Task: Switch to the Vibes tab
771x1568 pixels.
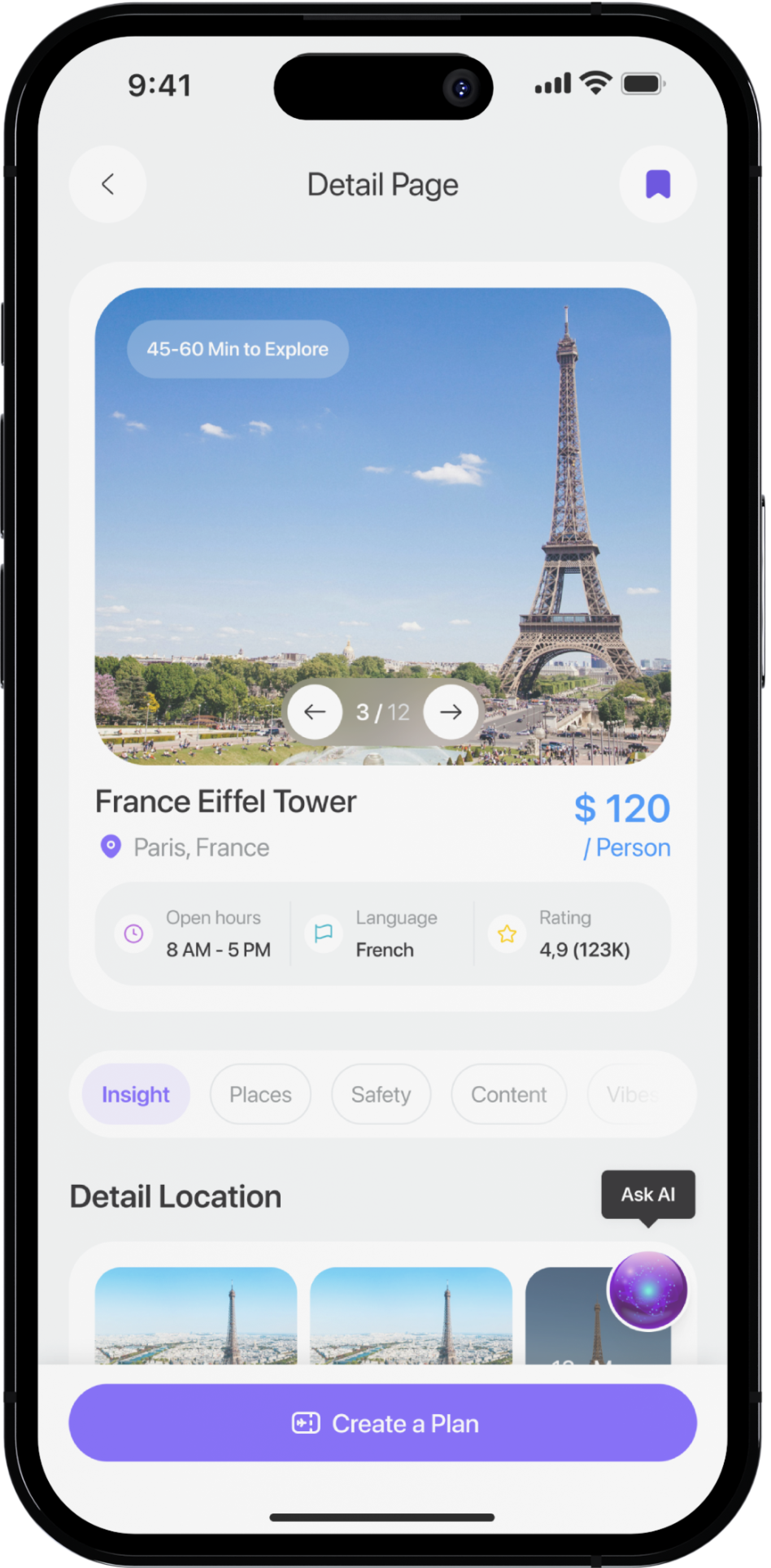Action: [633, 1094]
